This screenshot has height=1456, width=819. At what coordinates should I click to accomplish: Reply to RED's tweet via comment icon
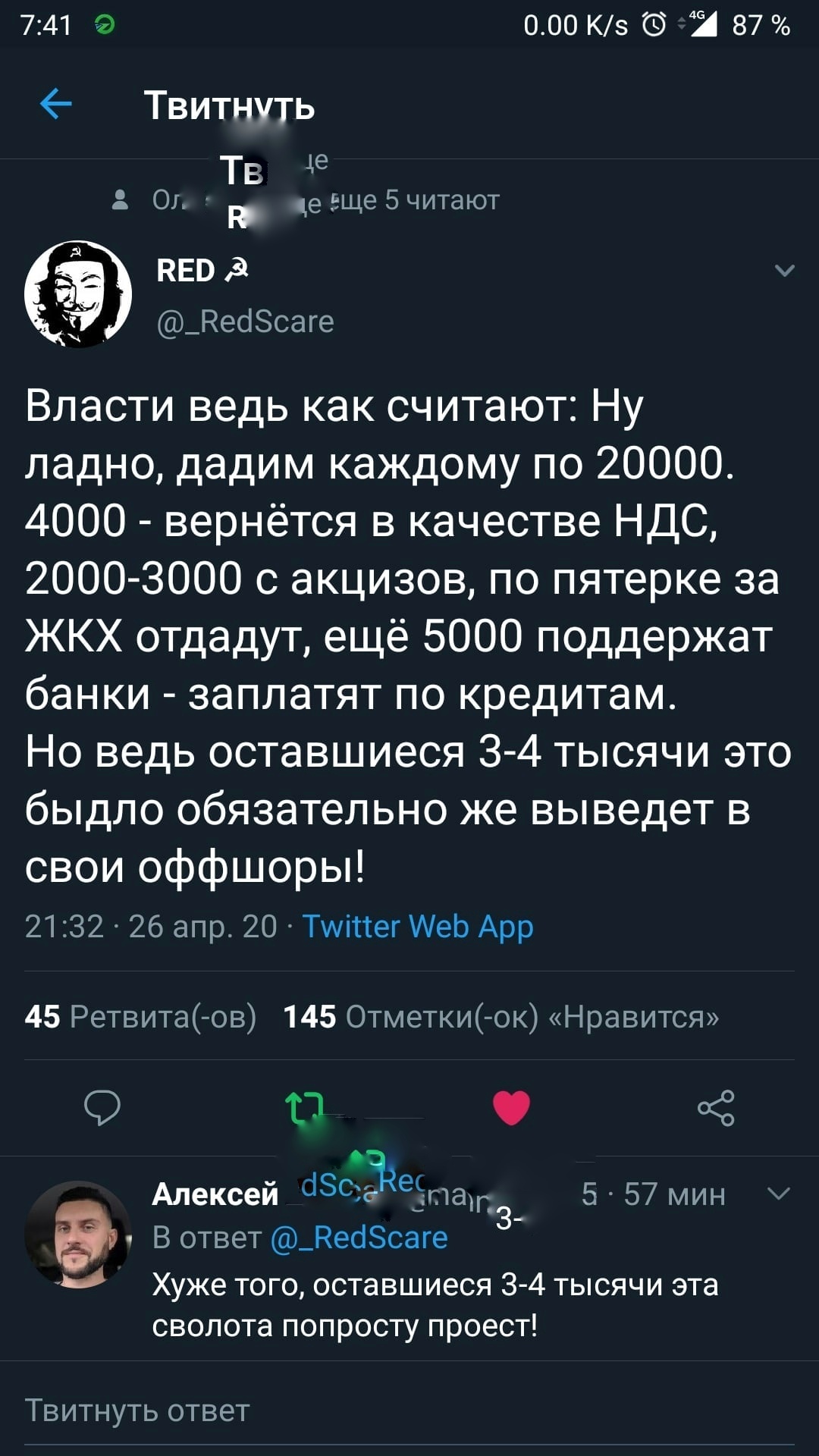point(102,1108)
